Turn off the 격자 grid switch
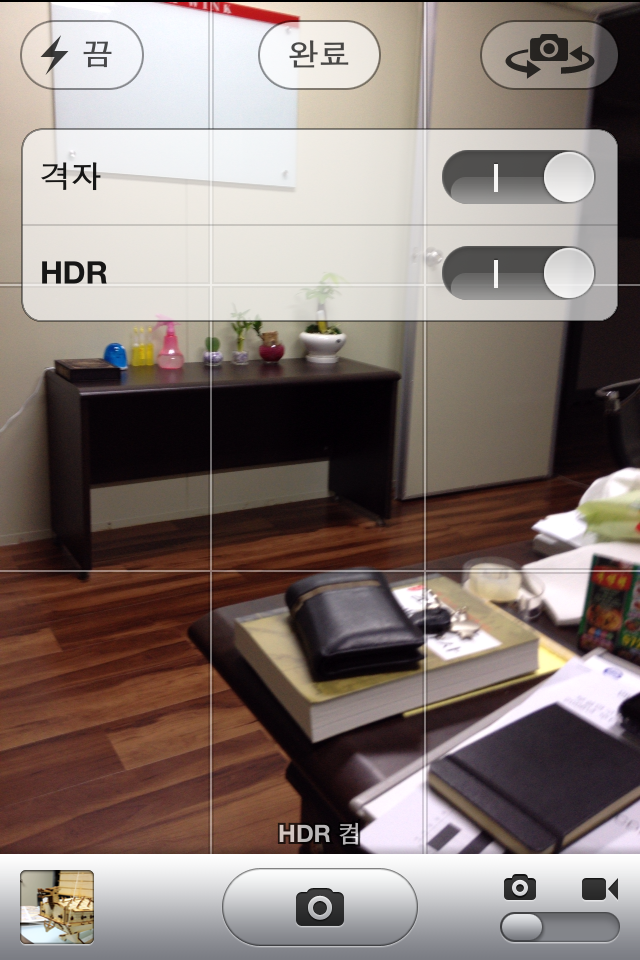640x960 pixels. (x=519, y=178)
